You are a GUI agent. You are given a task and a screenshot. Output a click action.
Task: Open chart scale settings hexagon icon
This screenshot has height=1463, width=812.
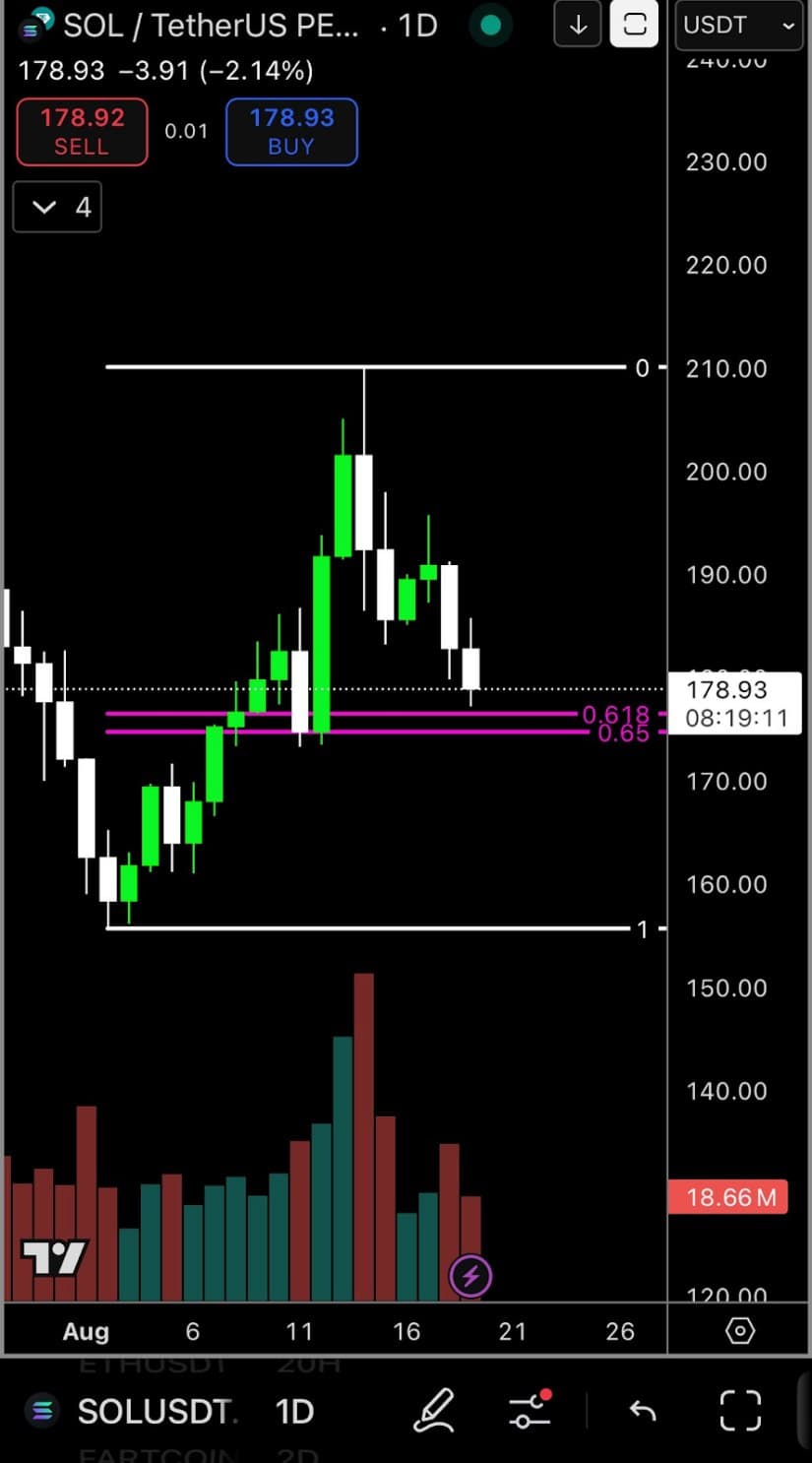coord(739,1331)
